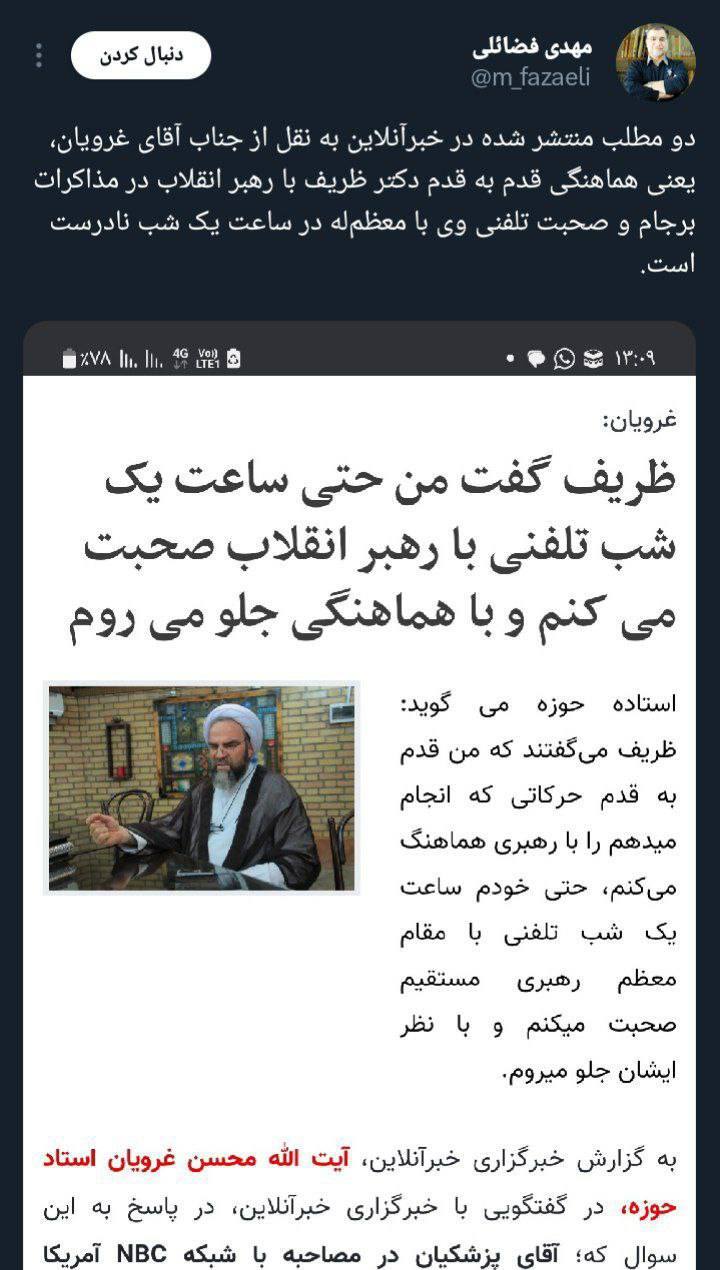Tap the دنبال کردن follow button
Screen dimensions: 720x1270
pyautogui.click(x=141, y=55)
